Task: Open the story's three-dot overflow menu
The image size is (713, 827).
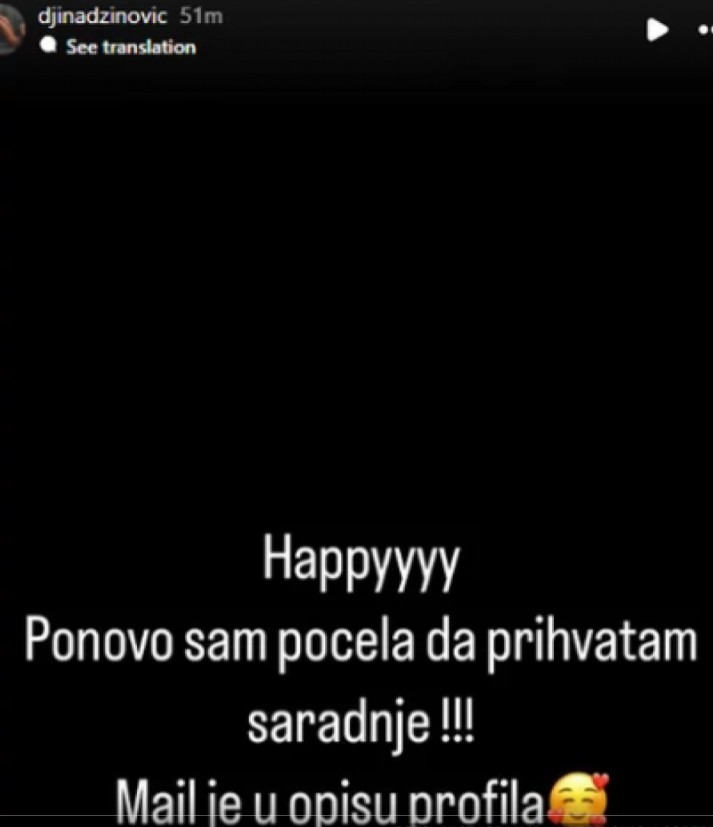Action: click(704, 30)
